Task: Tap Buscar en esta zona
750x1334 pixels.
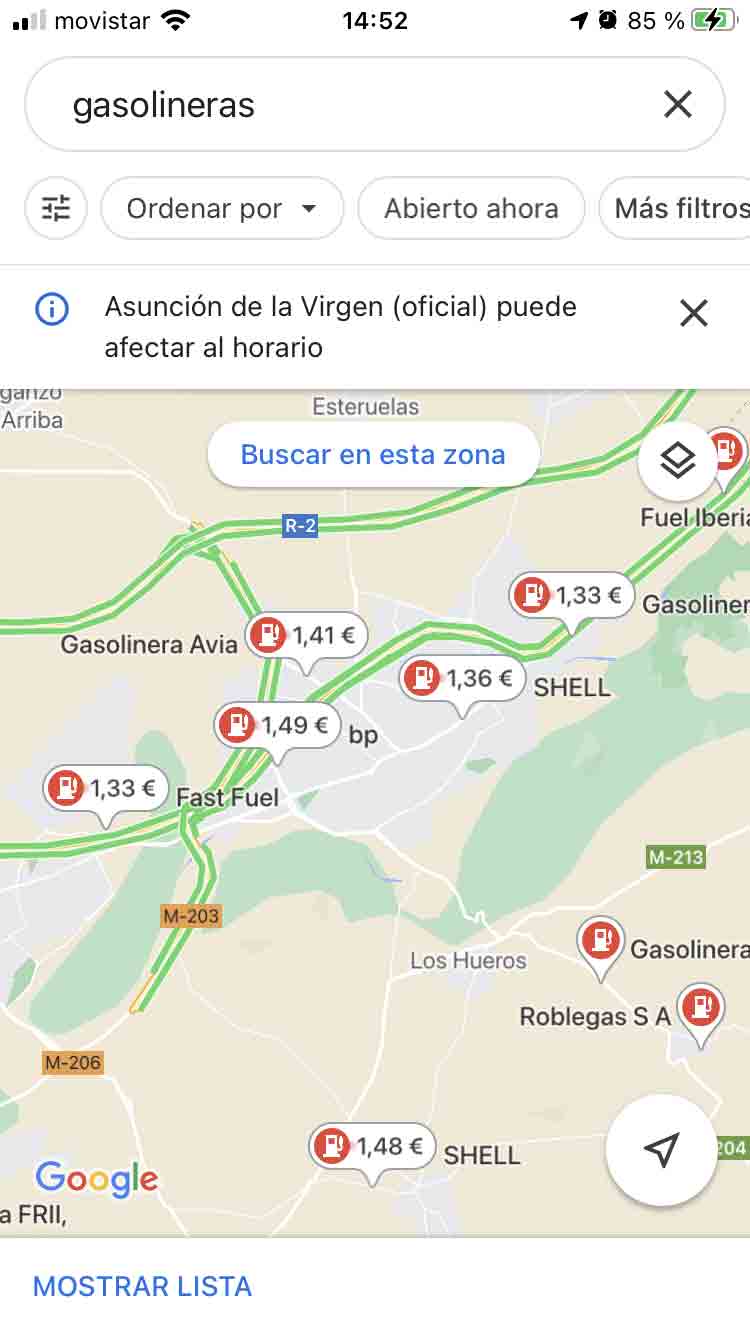Action: pos(373,455)
